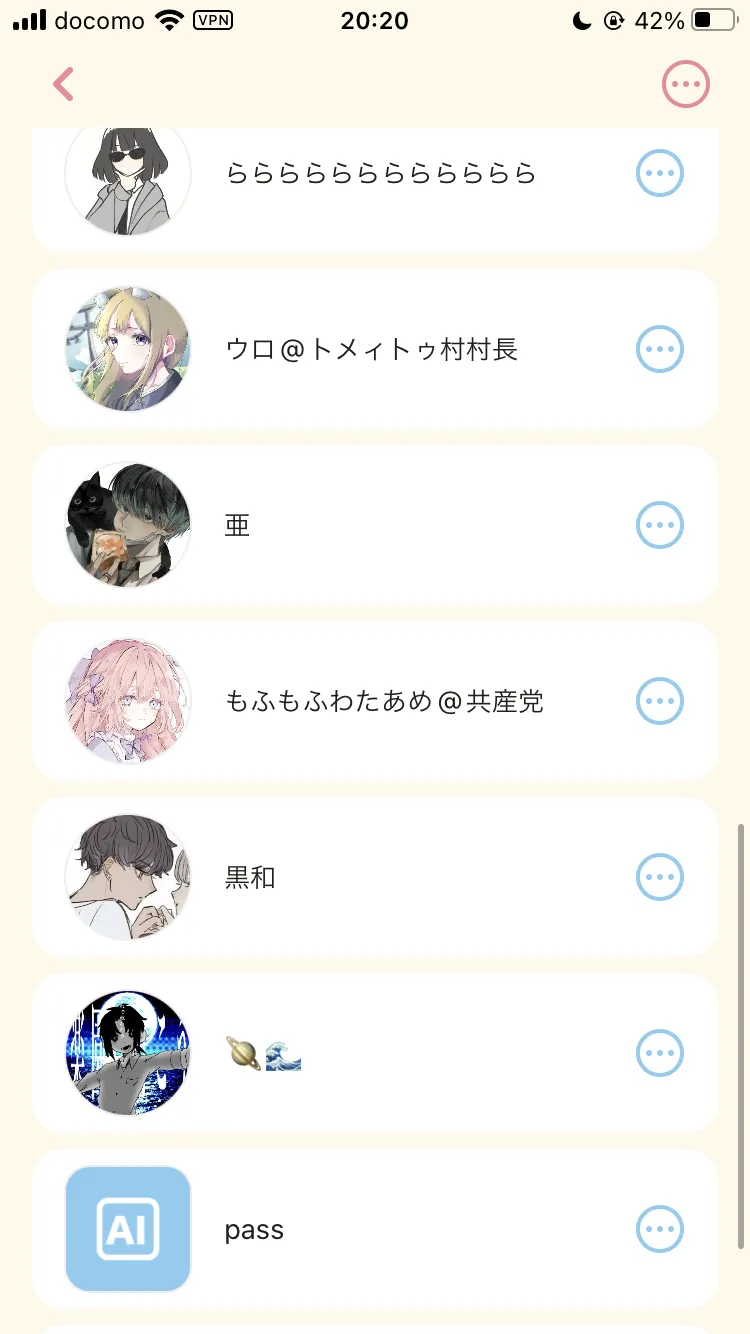
Task: Tap the more options icon beside ウロ@トメィトゥ村村長
Action: (660, 350)
